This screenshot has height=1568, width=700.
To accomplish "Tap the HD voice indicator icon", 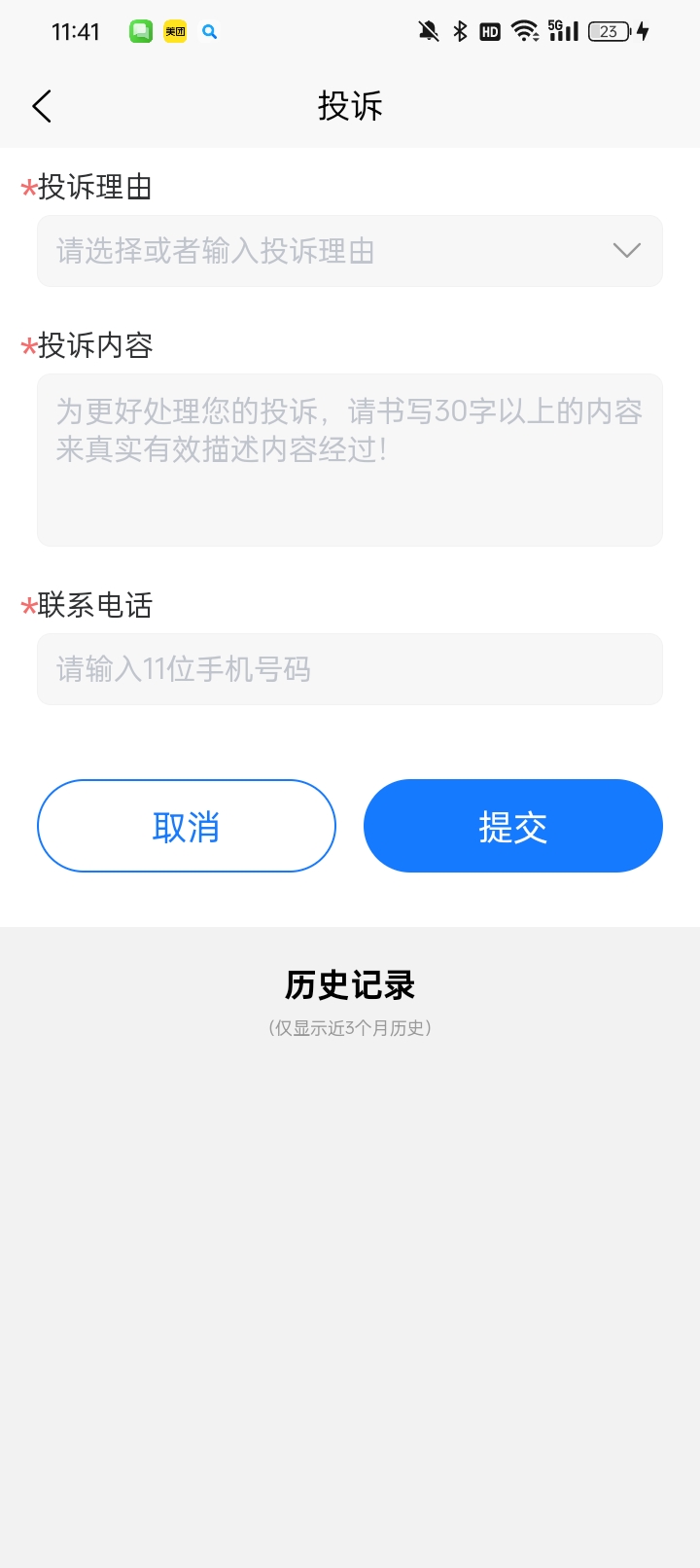I will tap(489, 31).
